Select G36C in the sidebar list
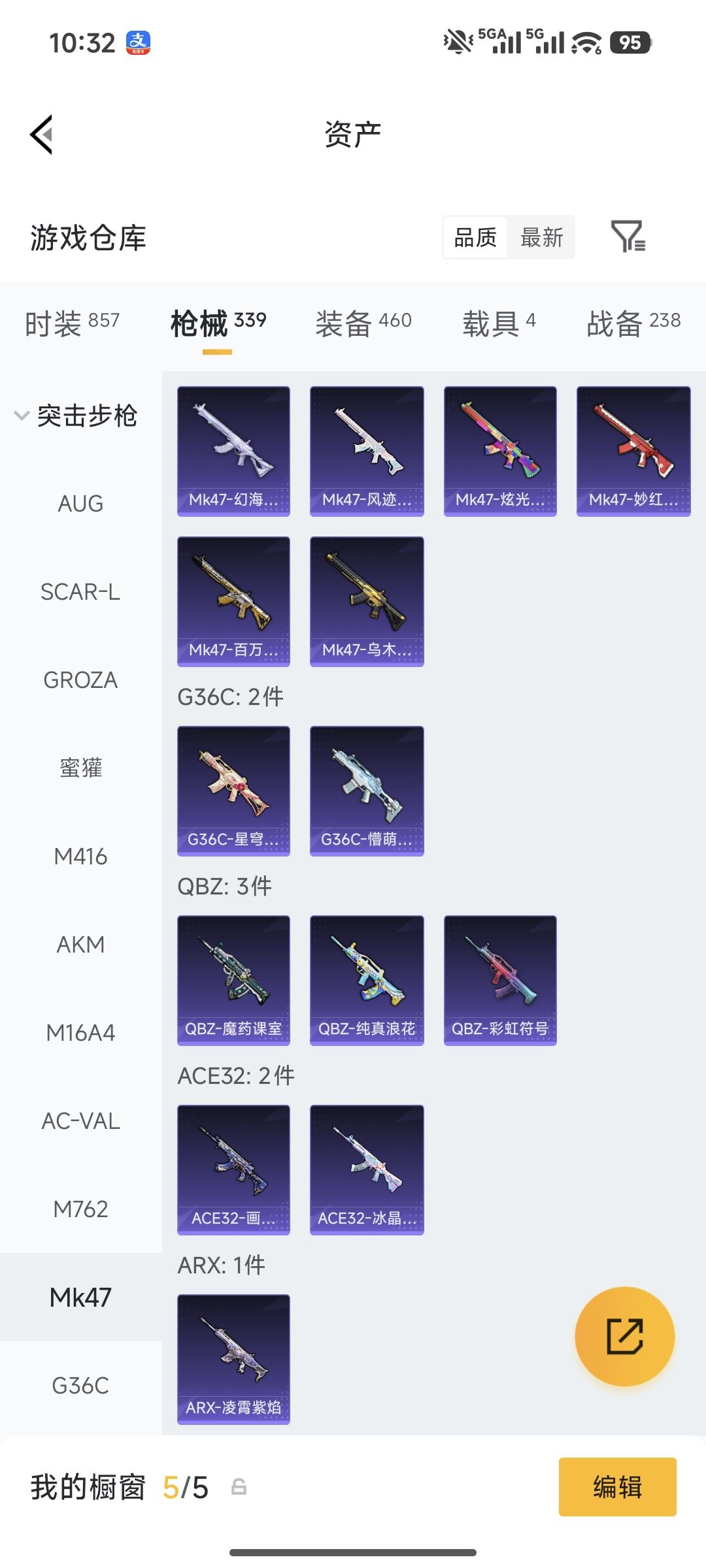706x1568 pixels. [80, 1386]
